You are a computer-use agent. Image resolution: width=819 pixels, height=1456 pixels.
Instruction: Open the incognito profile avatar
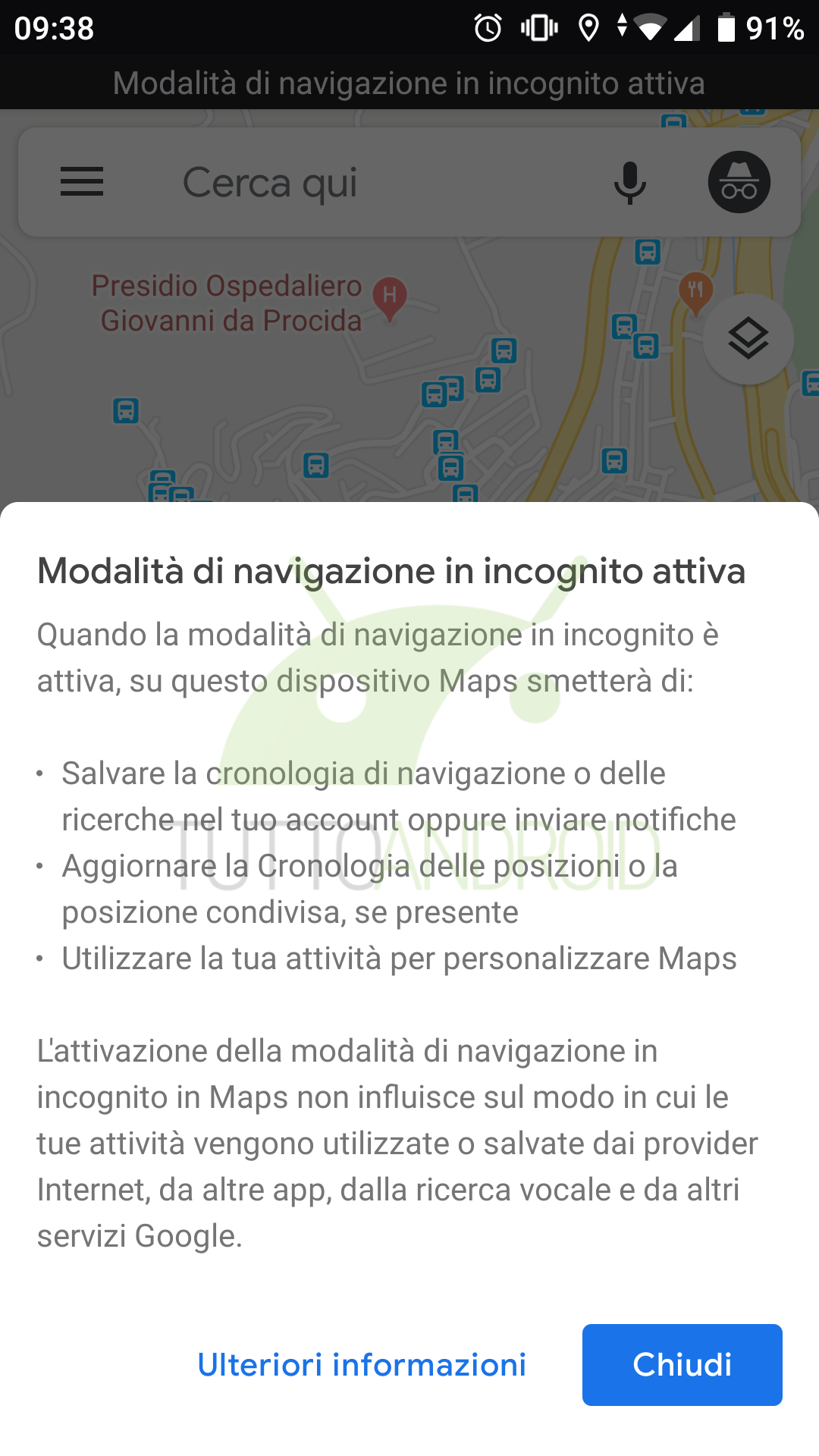(739, 182)
